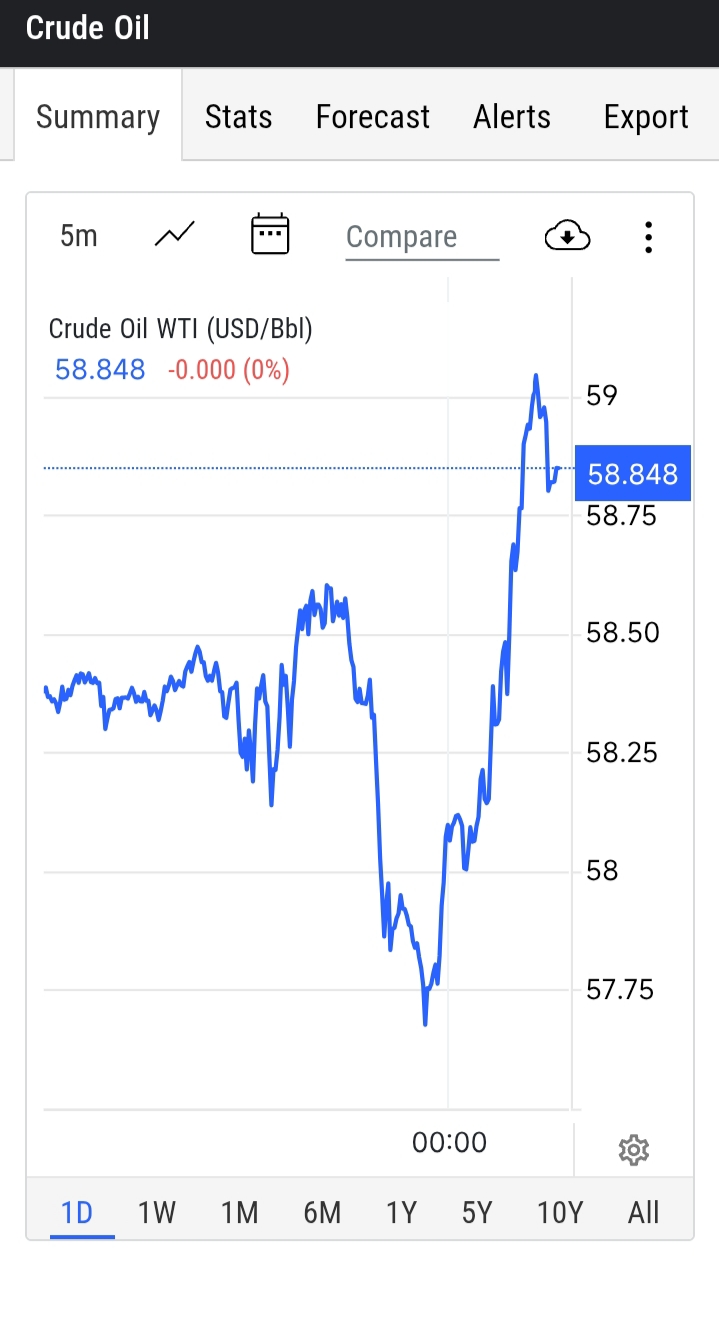Open chart settings gear icon
This screenshot has height=1338, width=719.
pos(634,1150)
